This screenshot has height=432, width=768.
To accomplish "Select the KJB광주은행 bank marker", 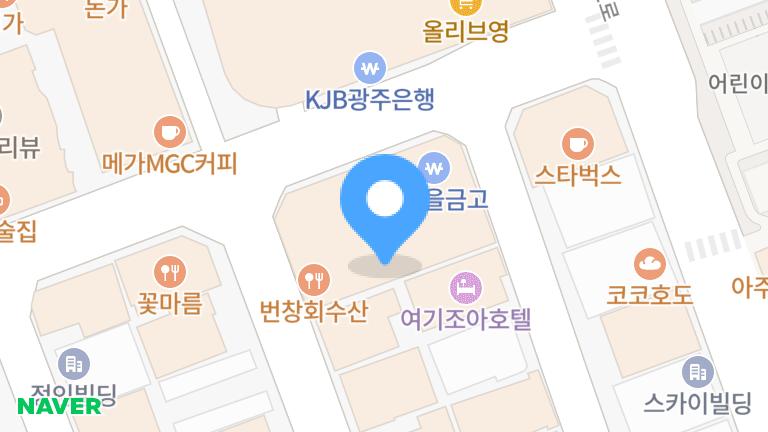I will click(370, 69).
